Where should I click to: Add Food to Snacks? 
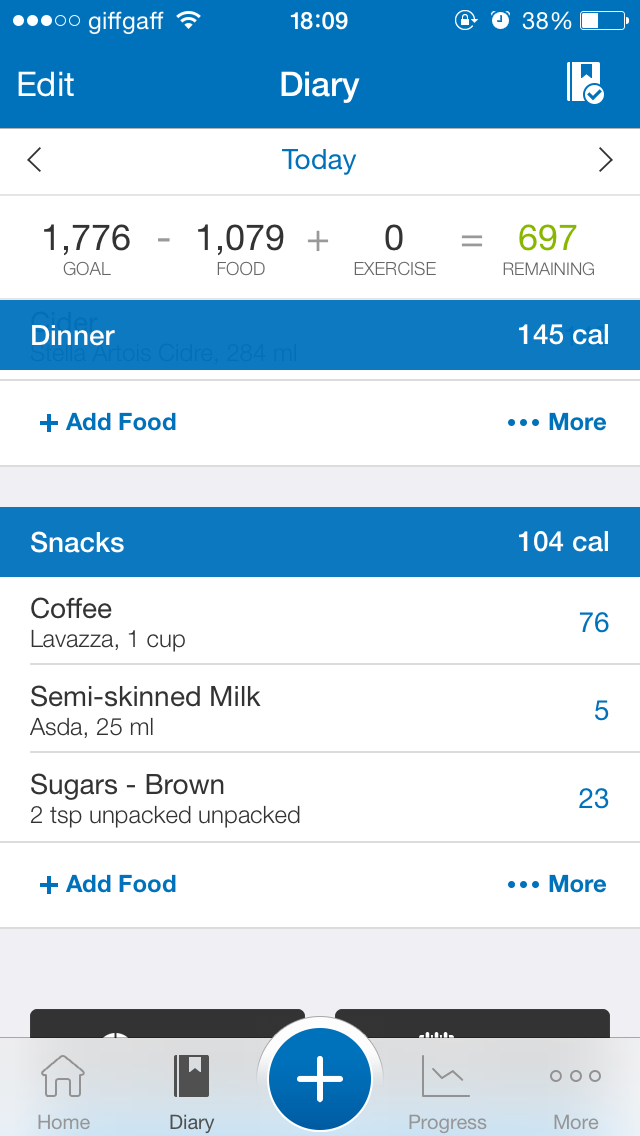coord(108,884)
